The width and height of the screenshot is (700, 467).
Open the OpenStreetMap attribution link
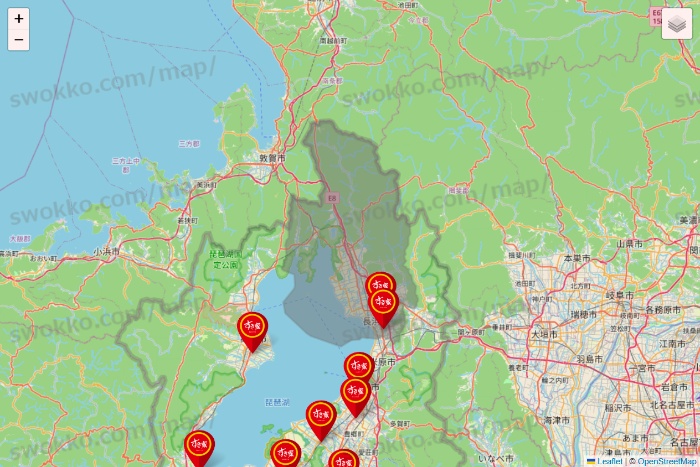[x=667, y=461]
